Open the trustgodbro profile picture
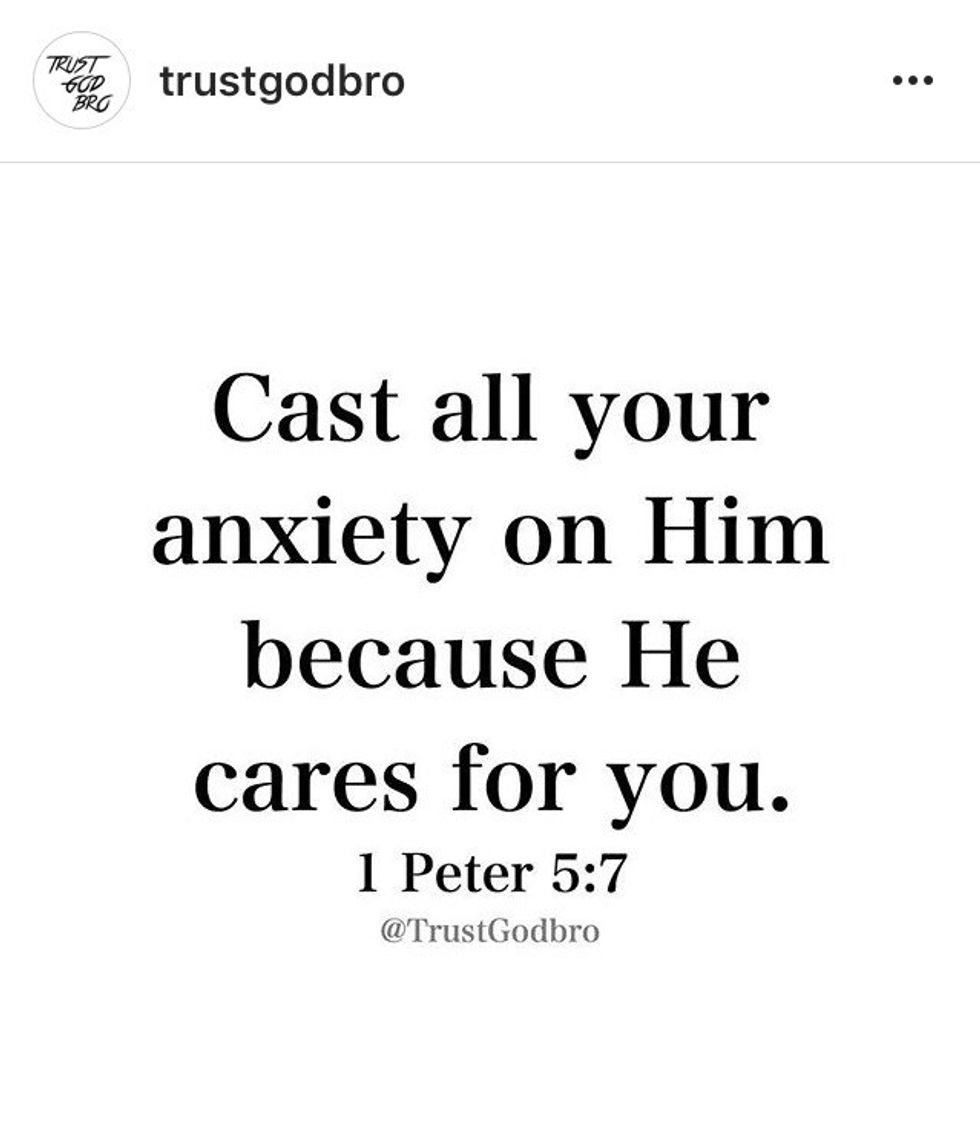Viewport: 980px width, 1127px height. coord(80,80)
